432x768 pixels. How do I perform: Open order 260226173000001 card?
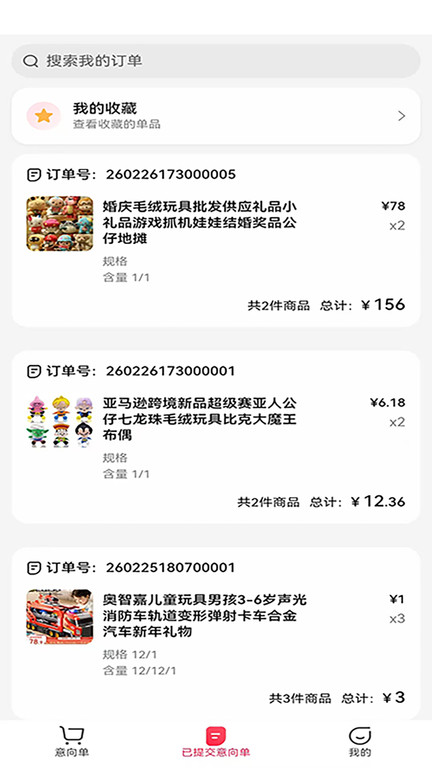[x=216, y=437]
